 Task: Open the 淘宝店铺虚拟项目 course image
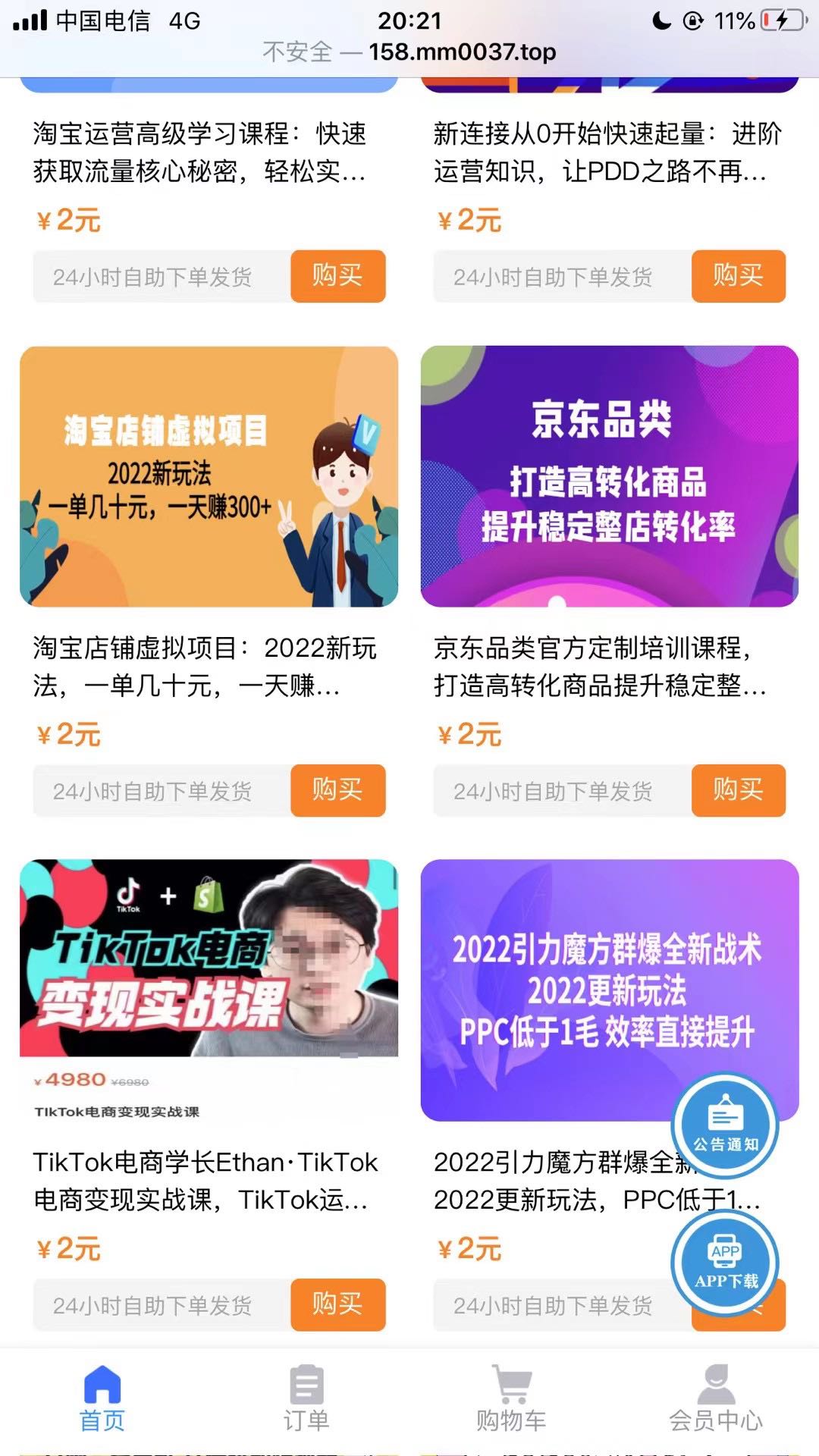pyautogui.click(x=209, y=476)
